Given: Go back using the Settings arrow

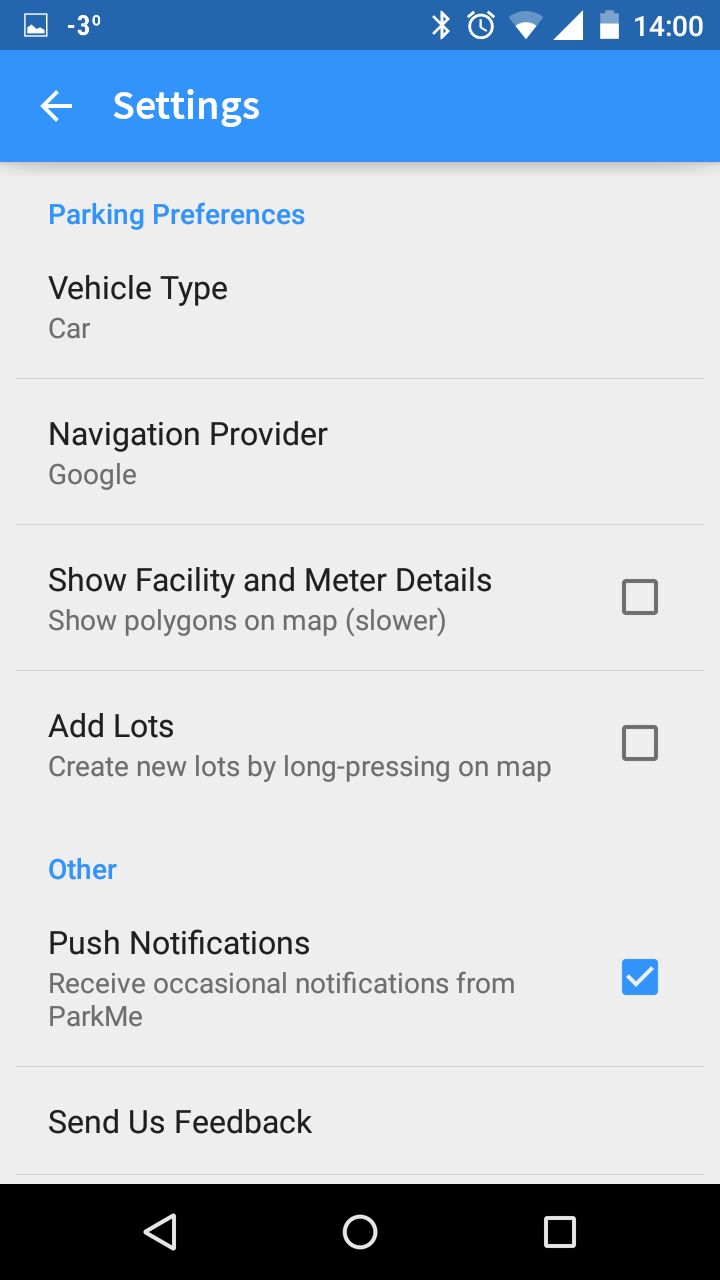Looking at the screenshot, I should point(56,106).
